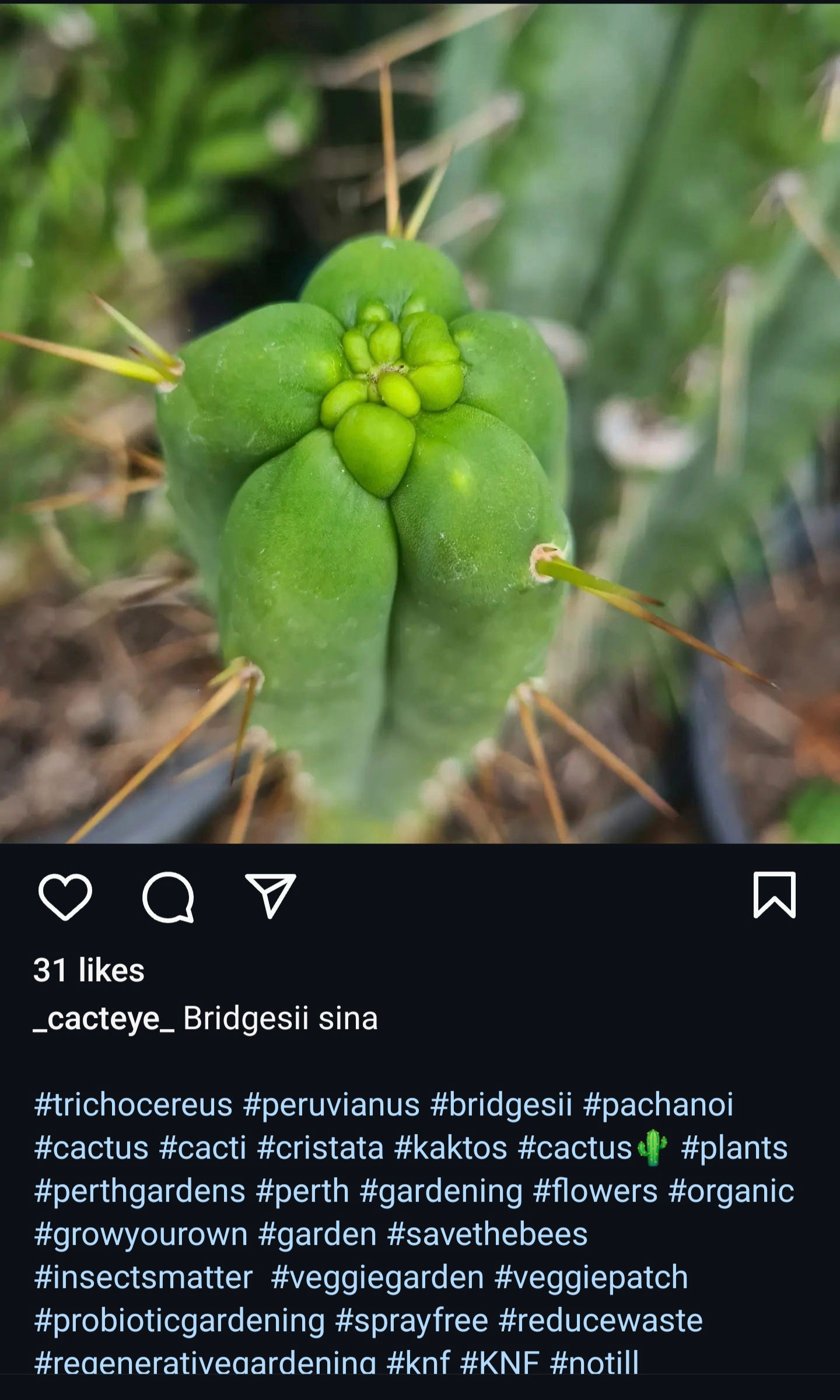Open the #perthgardens hashtag

point(140,1191)
